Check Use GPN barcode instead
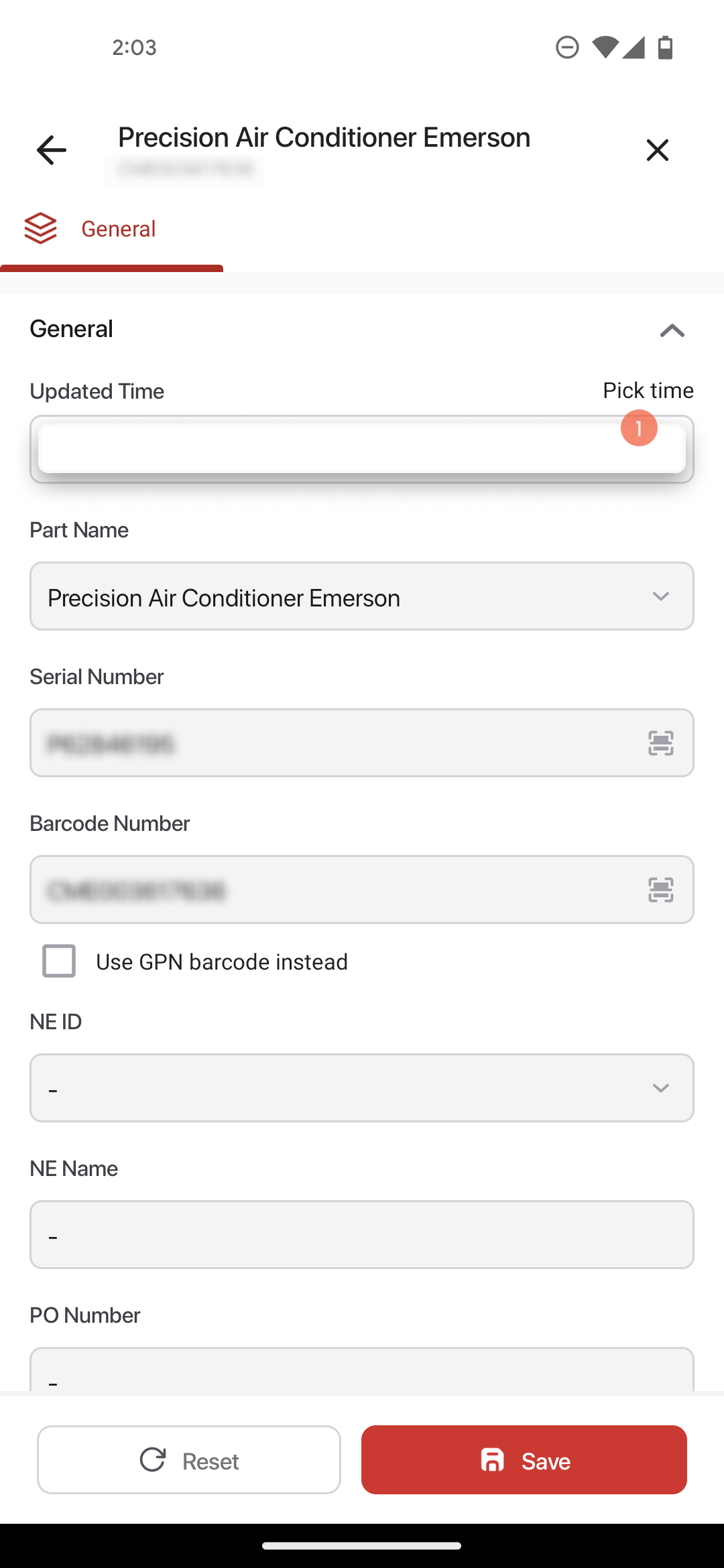Viewport: 724px width, 1568px height. [59, 961]
